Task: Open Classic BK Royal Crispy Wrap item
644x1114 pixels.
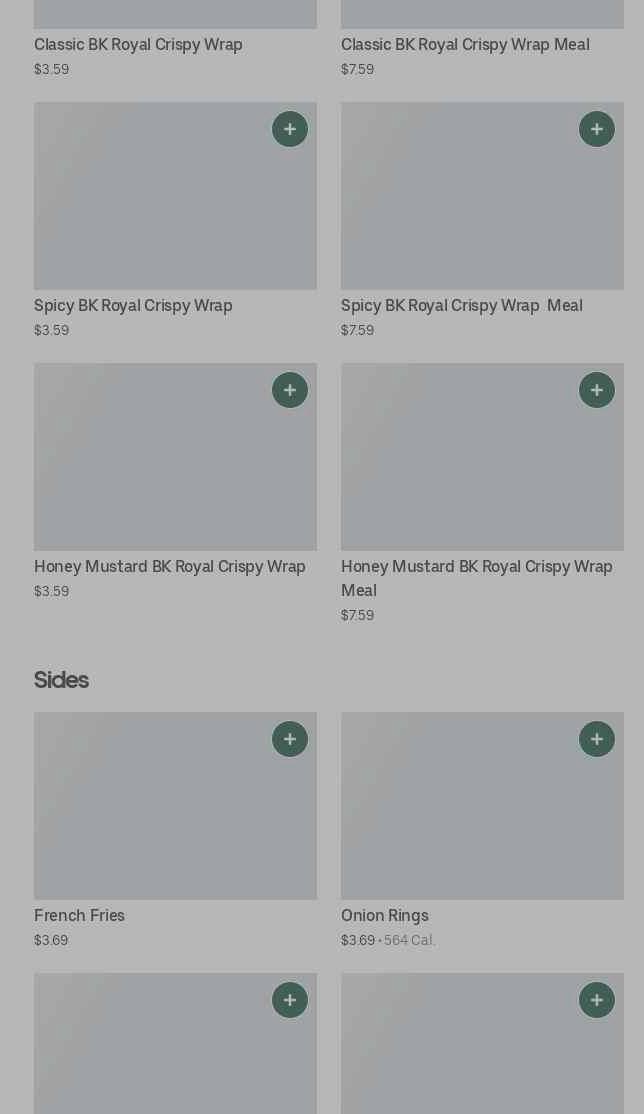Action: [138, 45]
